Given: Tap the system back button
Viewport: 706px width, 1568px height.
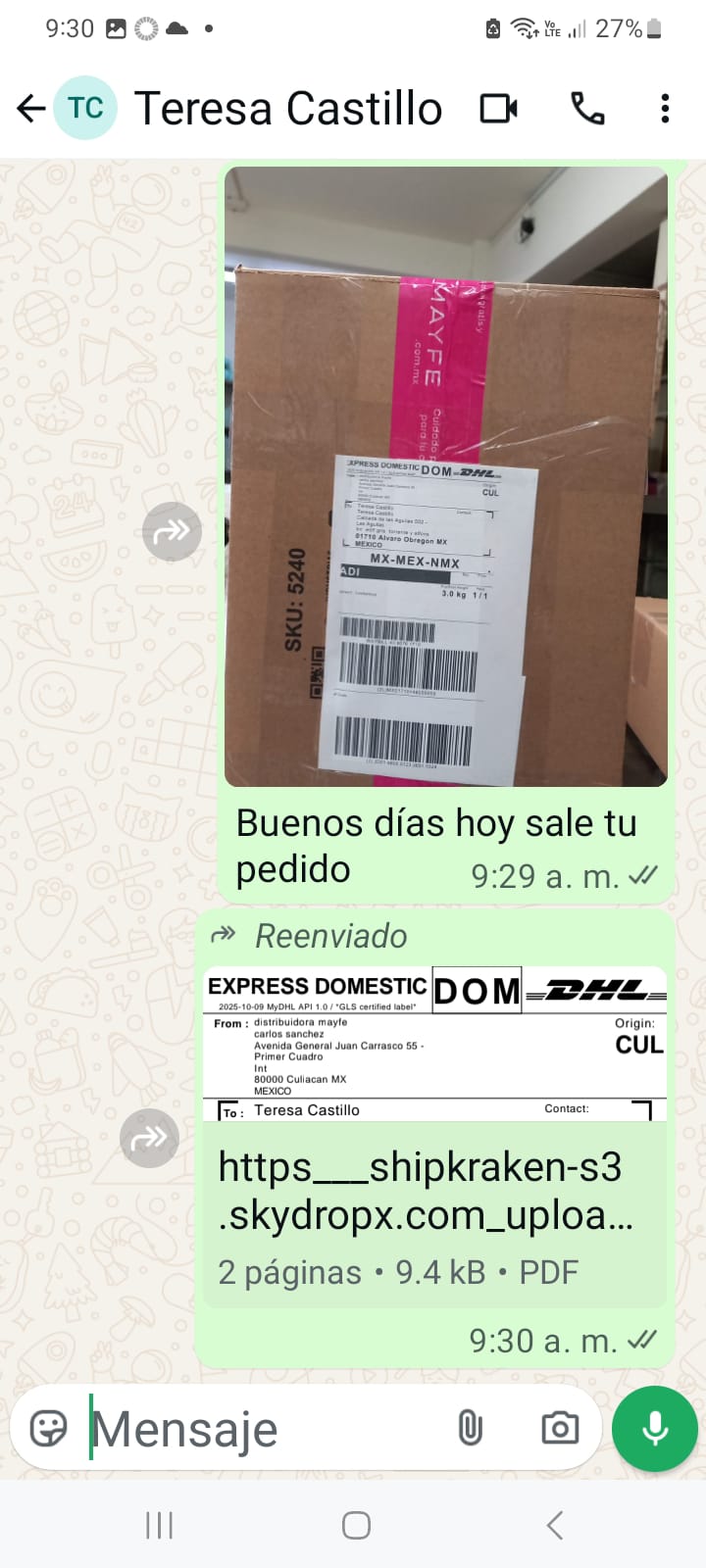Looking at the screenshot, I should pyautogui.click(x=554, y=1525).
